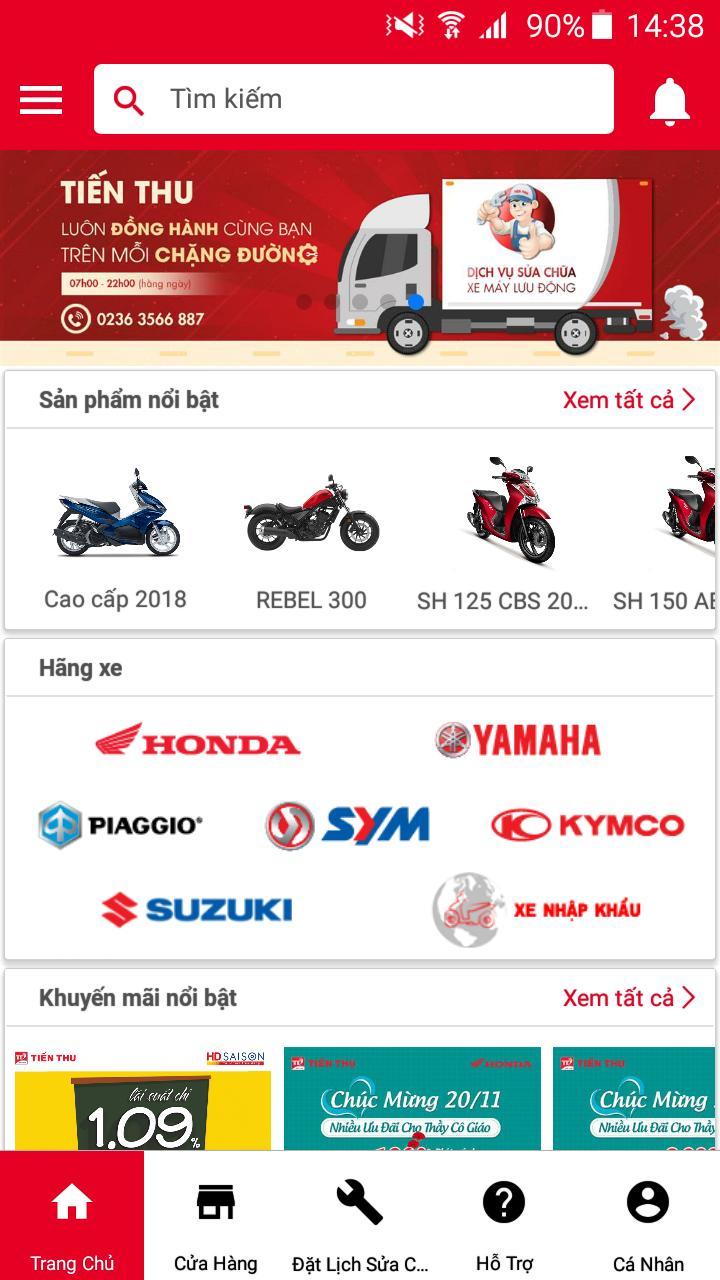Tap the Chúc Mừng 20/11 promotion banner
Viewport: 720px width, 1280px height.
pyautogui.click(x=411, y=1100)
